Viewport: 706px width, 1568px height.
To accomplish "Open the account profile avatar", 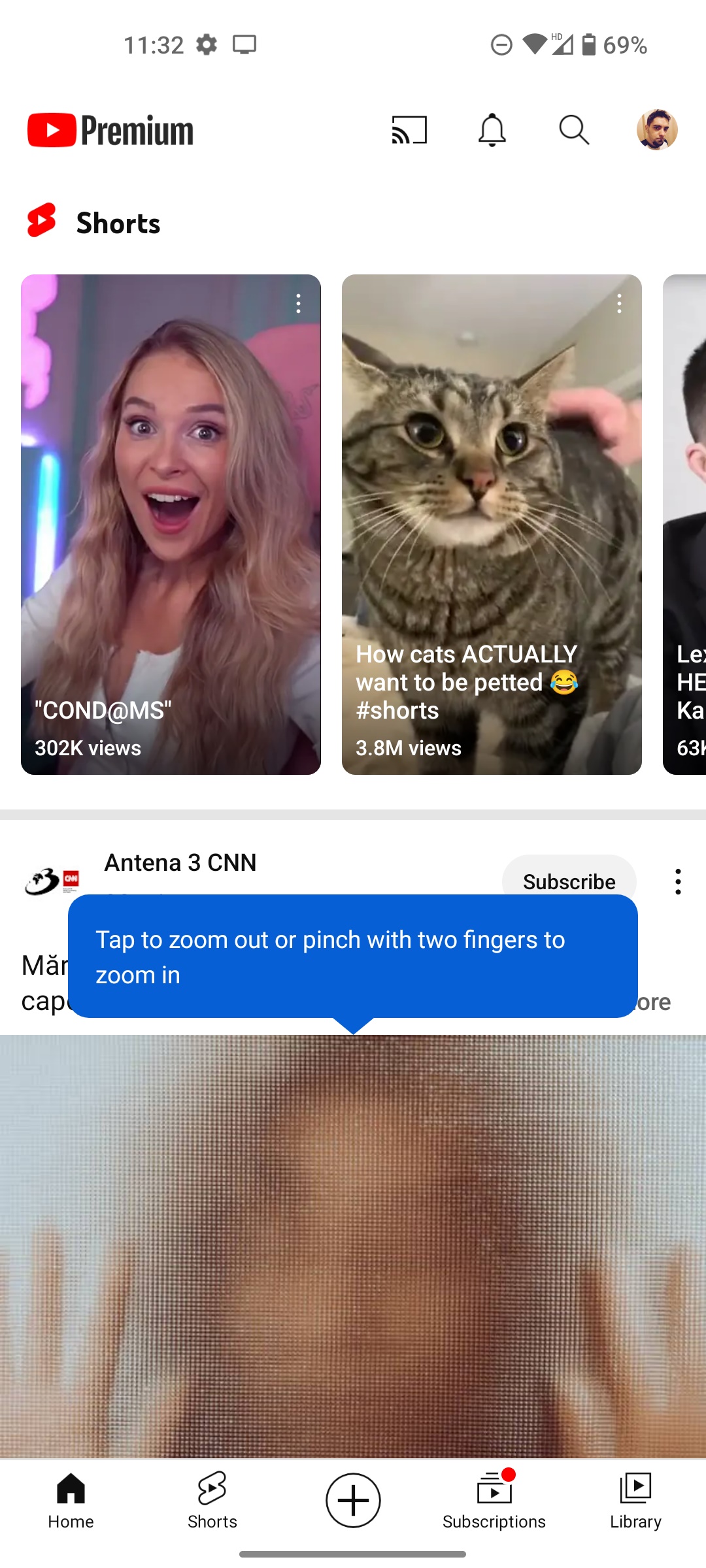I will [656, 130].
